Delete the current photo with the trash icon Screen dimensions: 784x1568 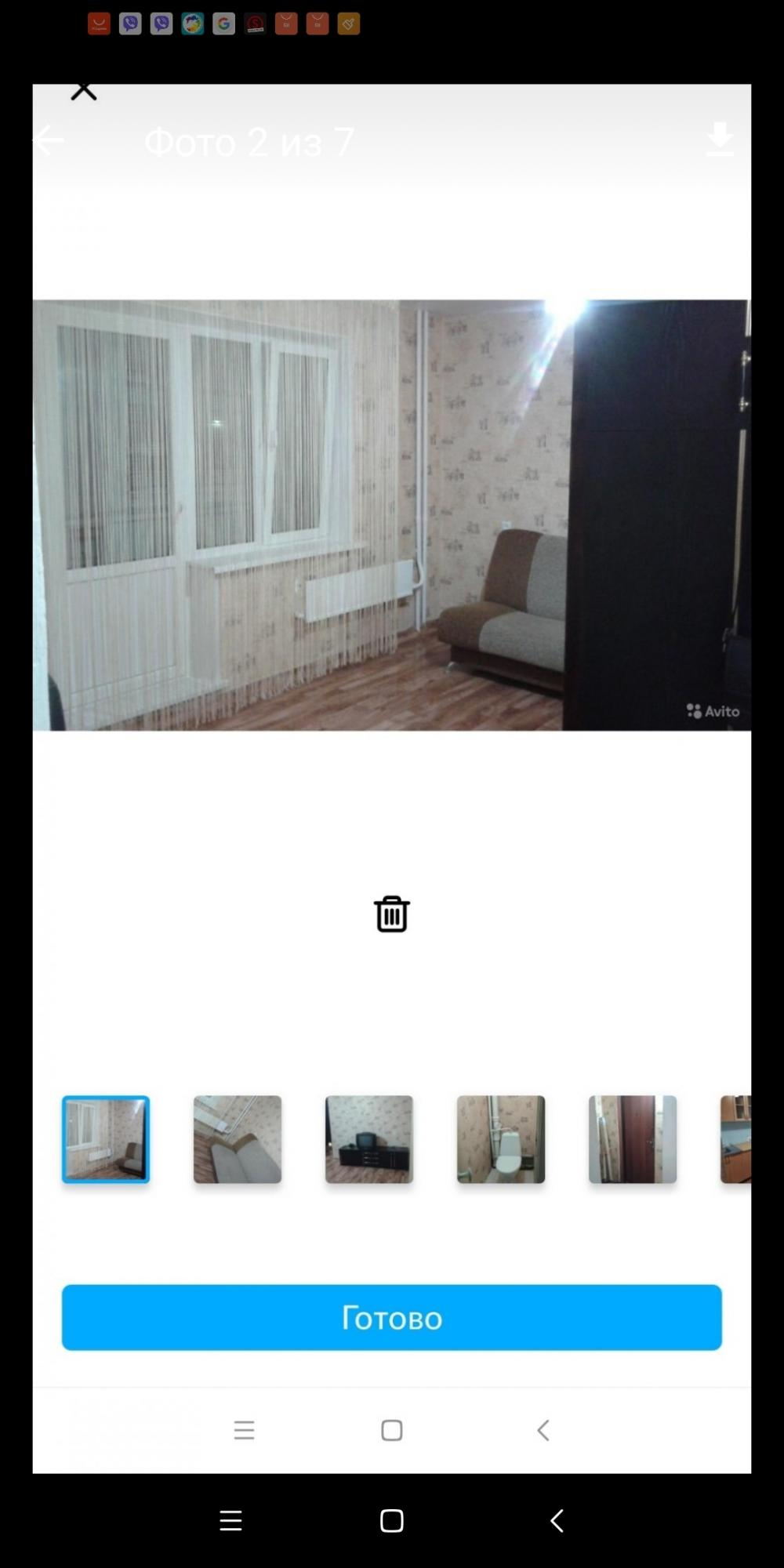coord(391,913)
